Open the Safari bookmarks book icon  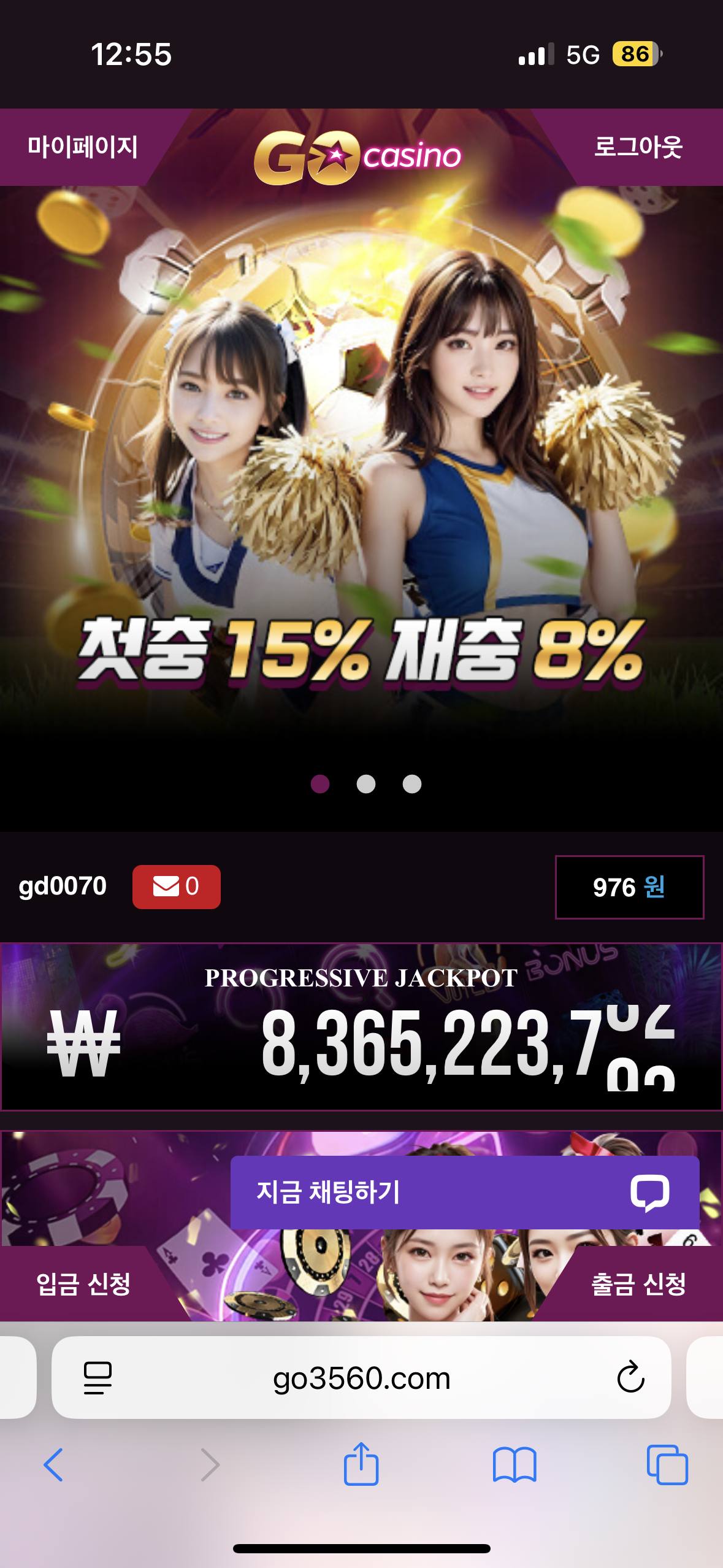coord(515,1465)
